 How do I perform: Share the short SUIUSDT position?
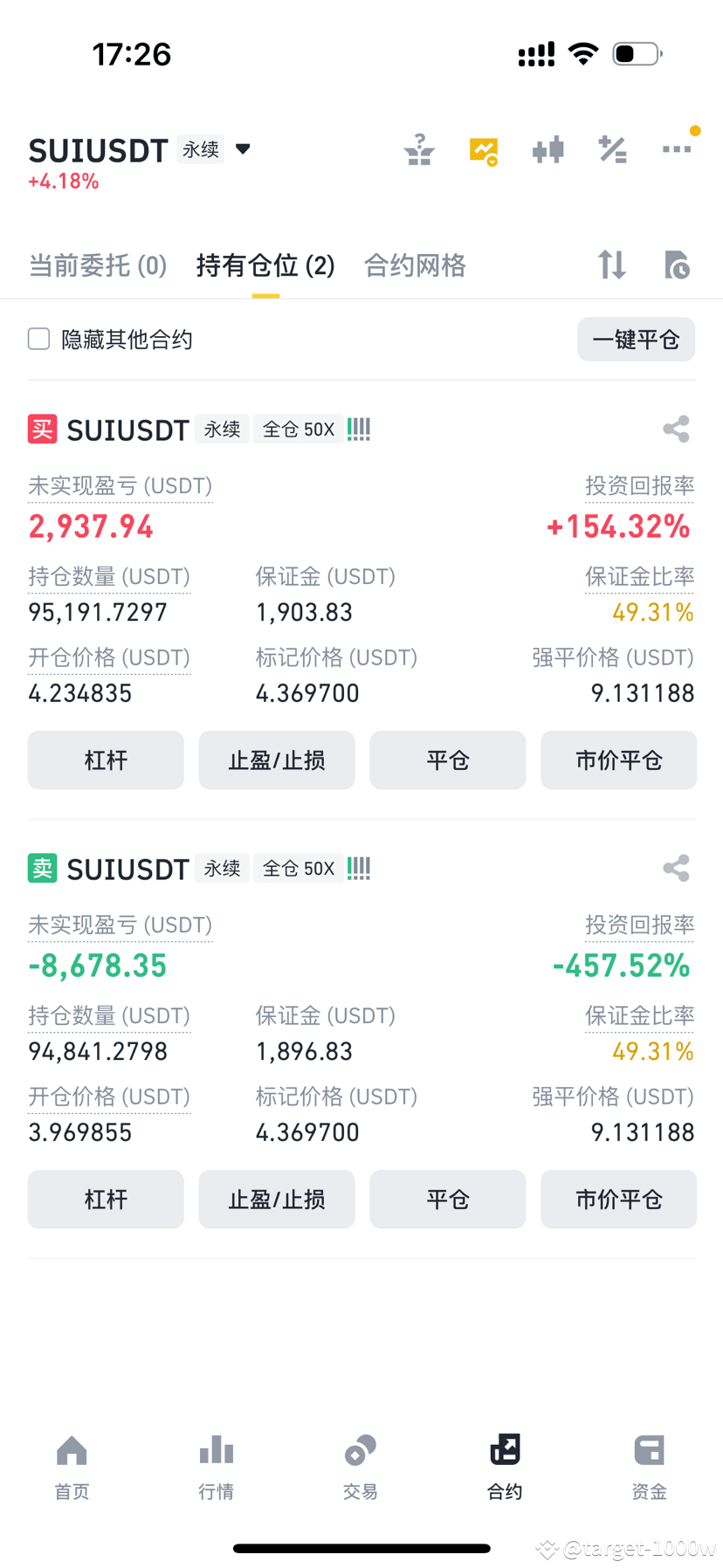[677, 868]
